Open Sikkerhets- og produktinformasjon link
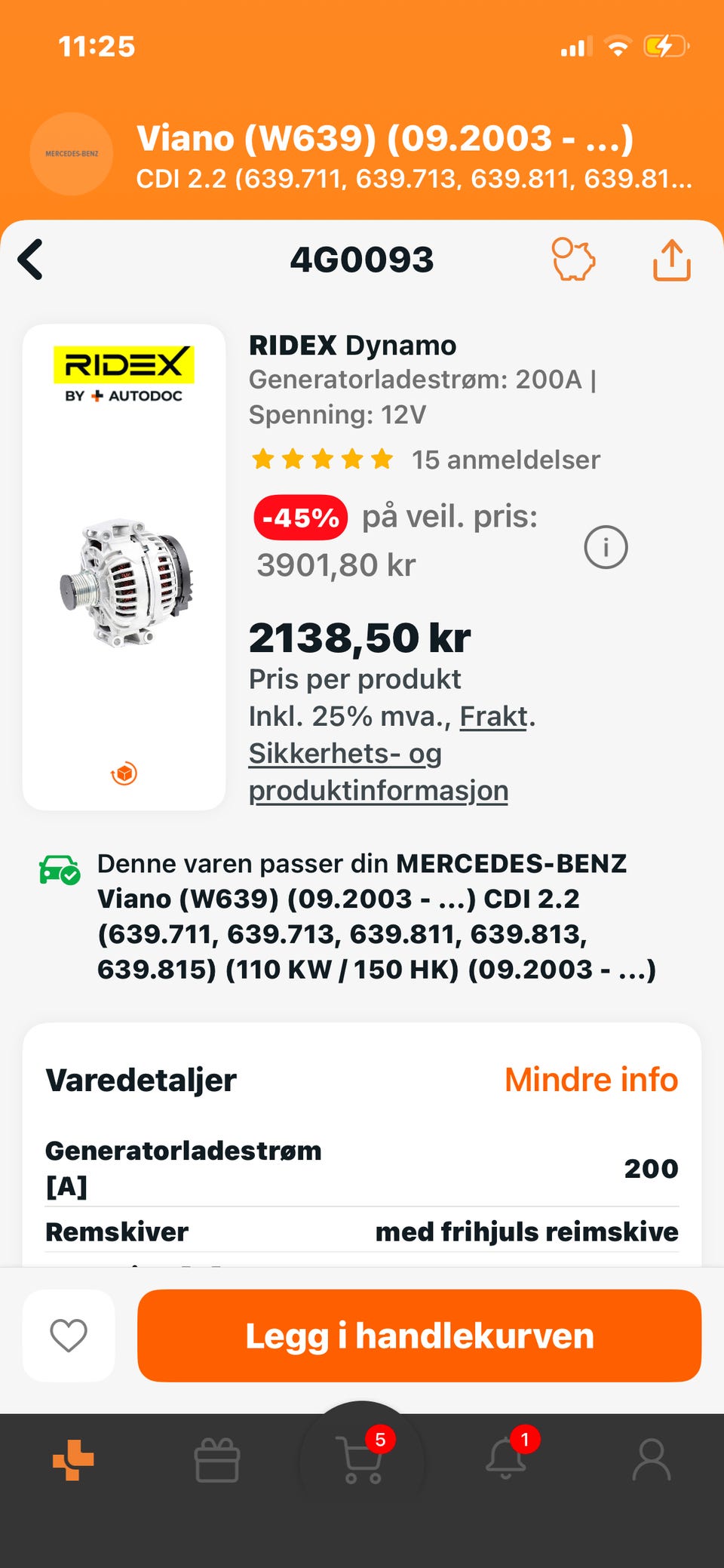Screen dimensions: 724x1568 377,770
